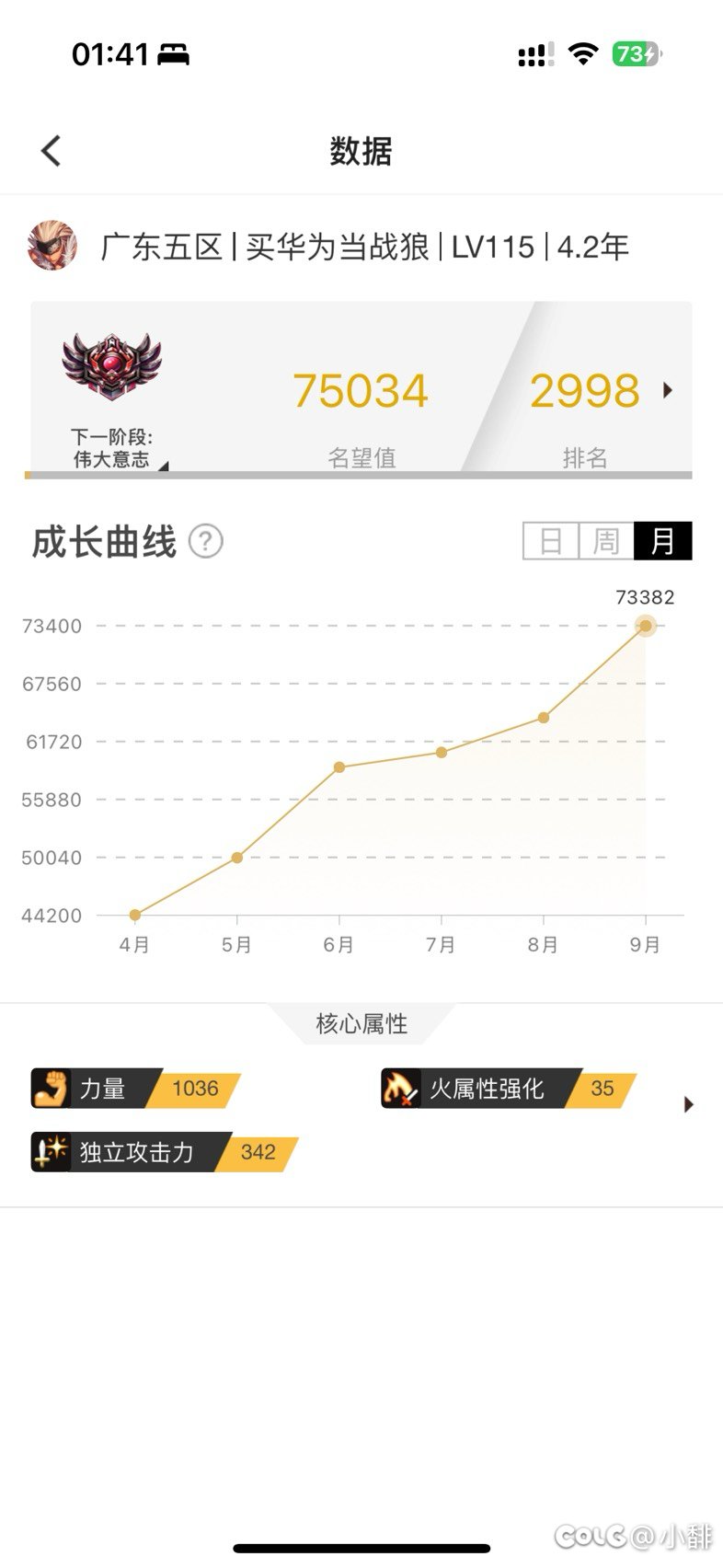
Task: Tap the 力量 strength arm icon
Action: [52, 1089]
